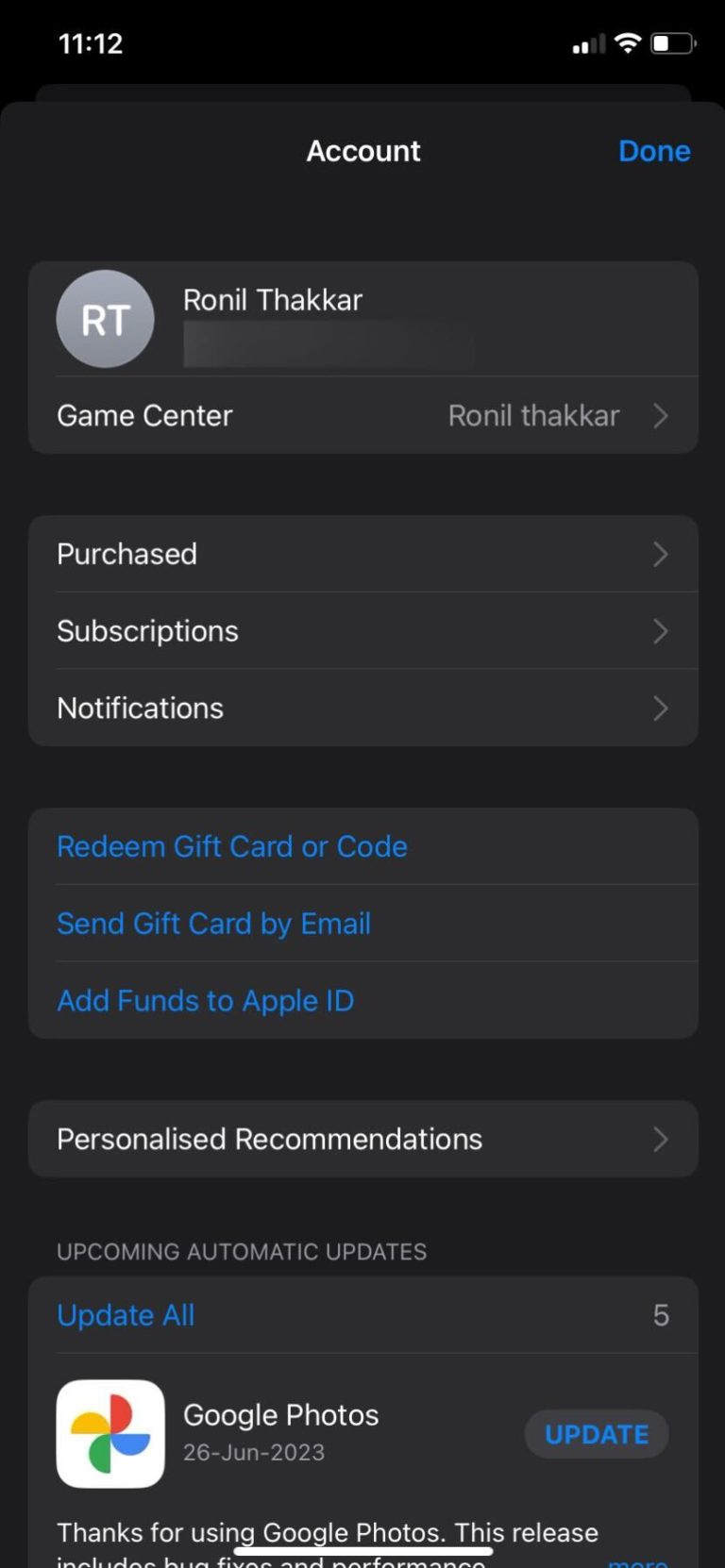The height and width of the screenshot is (1568, 725).
Task: Open Game Center settings
Action: point(362,416)
